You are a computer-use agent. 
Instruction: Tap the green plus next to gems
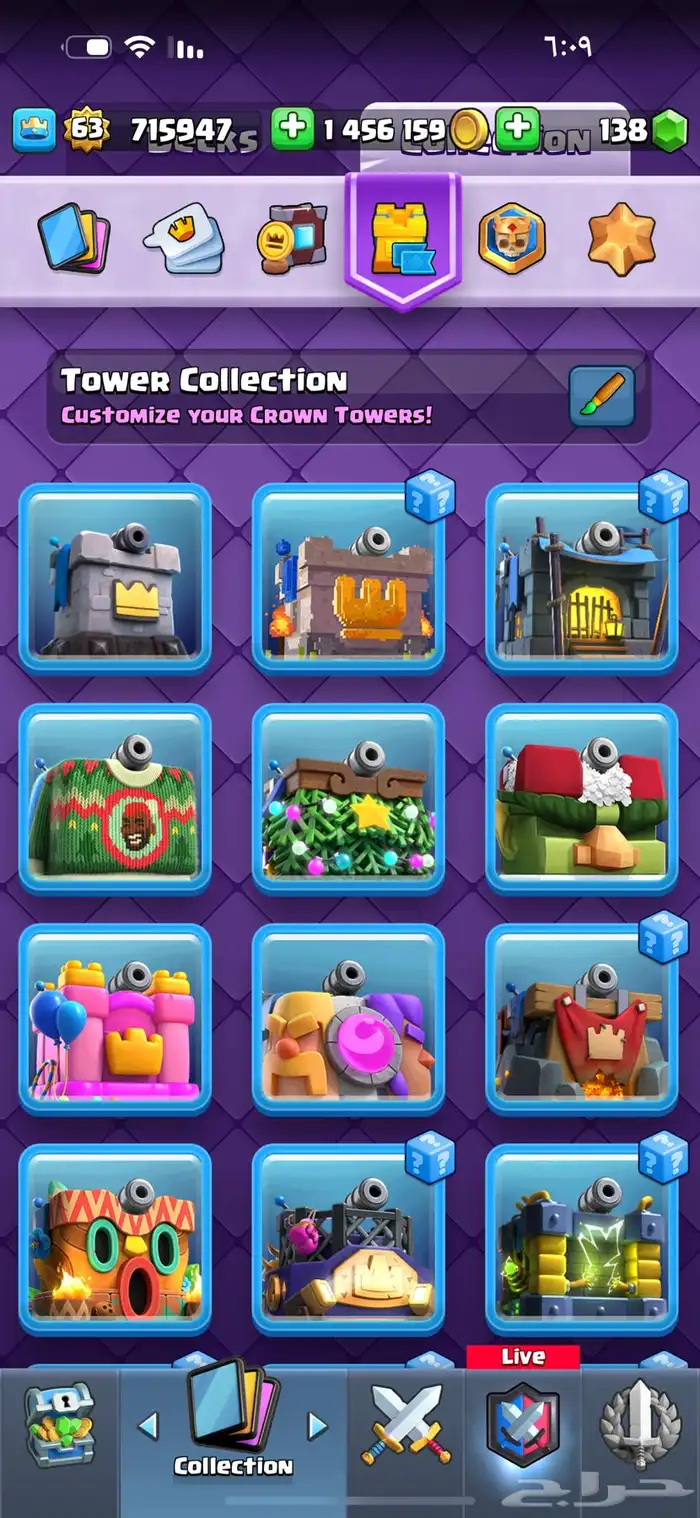[517, 130]
